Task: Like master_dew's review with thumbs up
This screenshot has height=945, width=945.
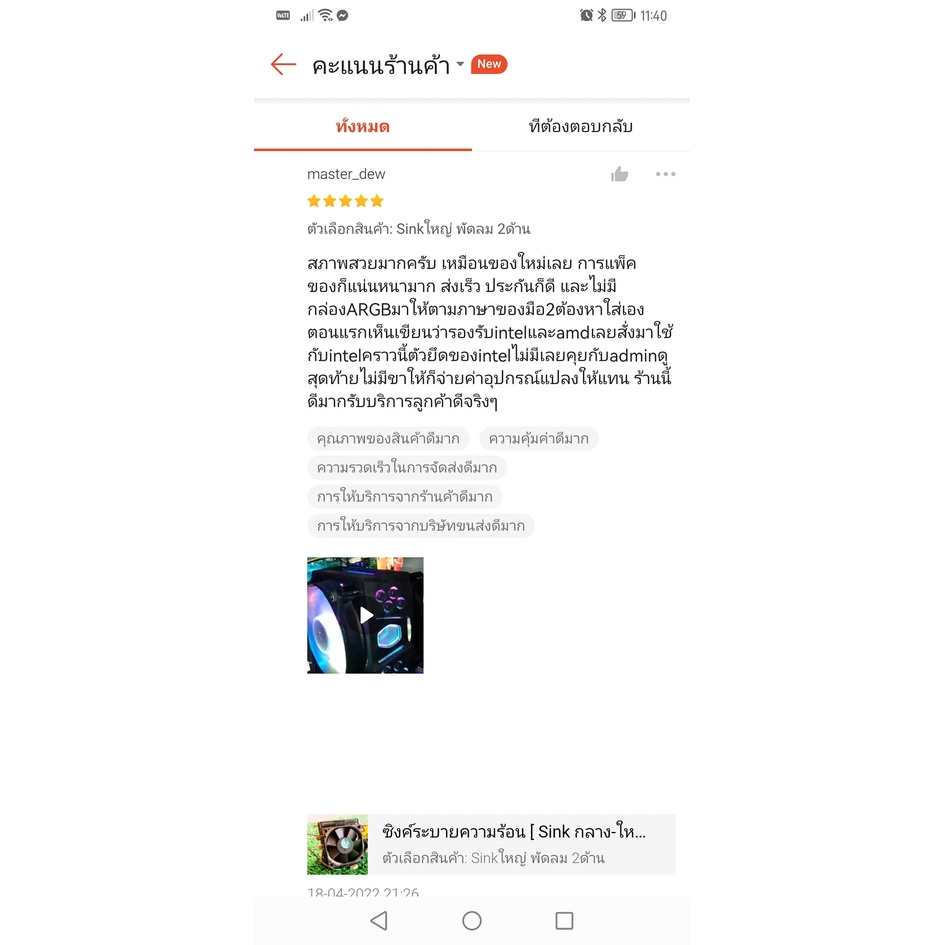Action: [620, 174]
